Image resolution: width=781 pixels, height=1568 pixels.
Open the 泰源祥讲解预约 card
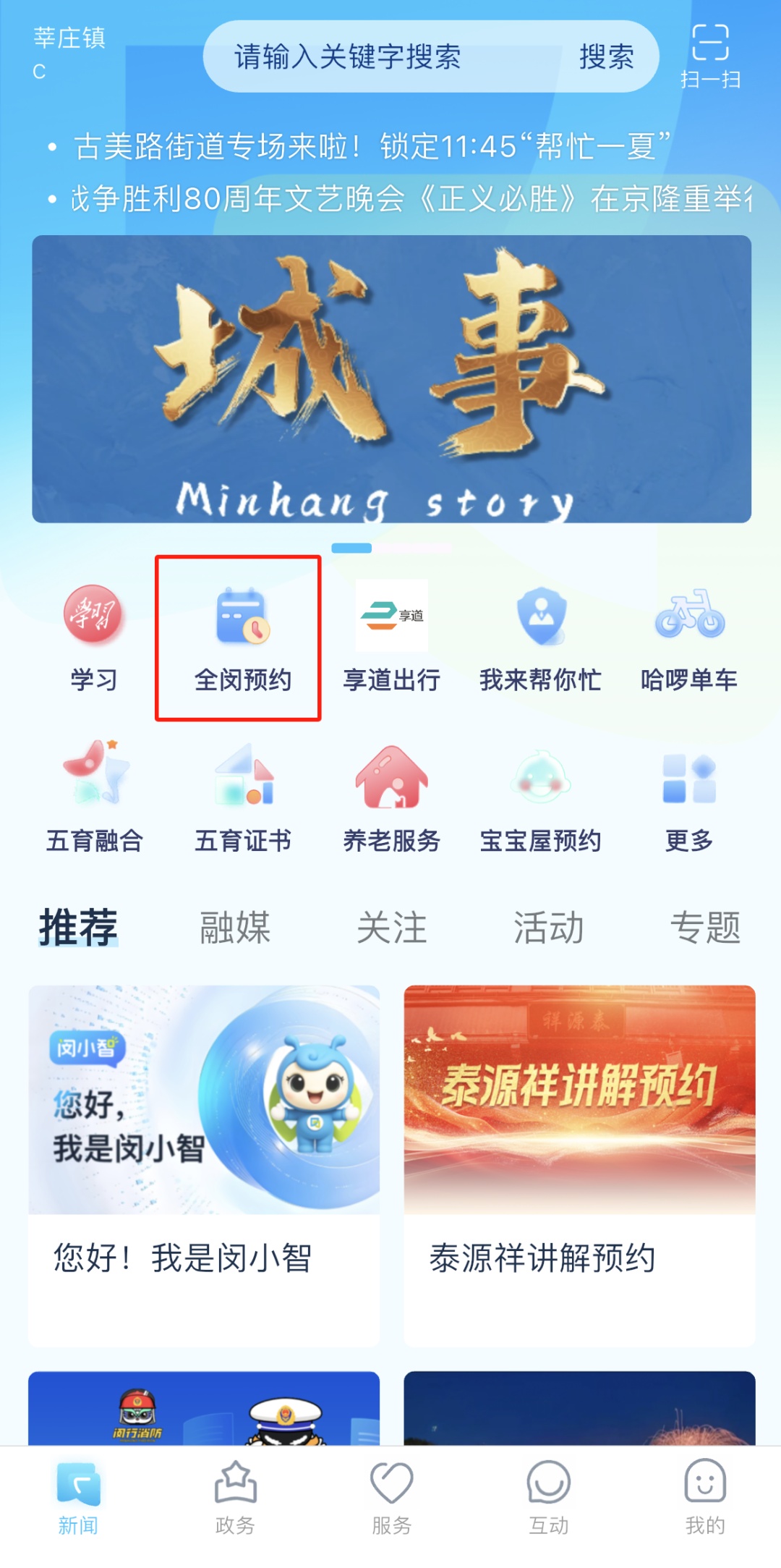579,1165
